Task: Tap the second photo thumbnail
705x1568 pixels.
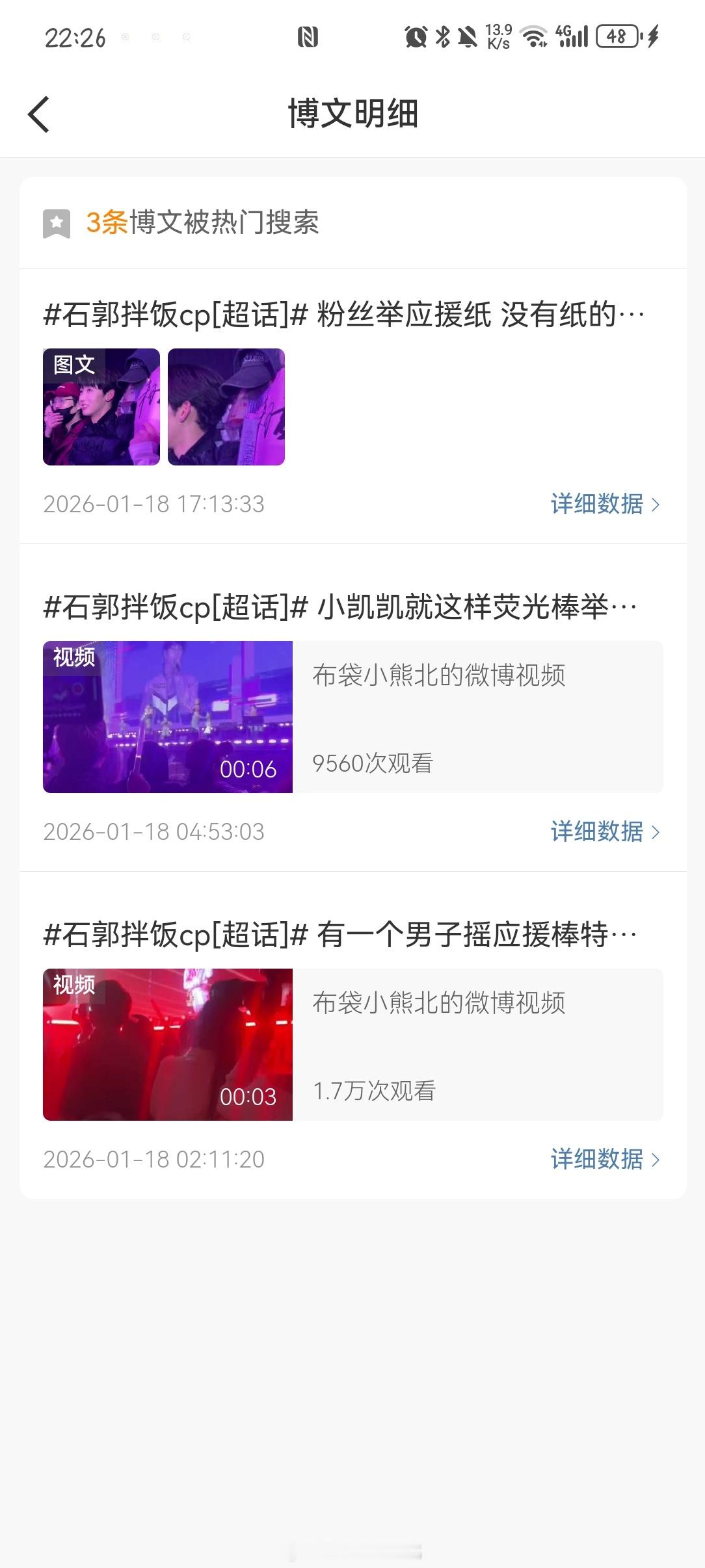Action: 227,406
